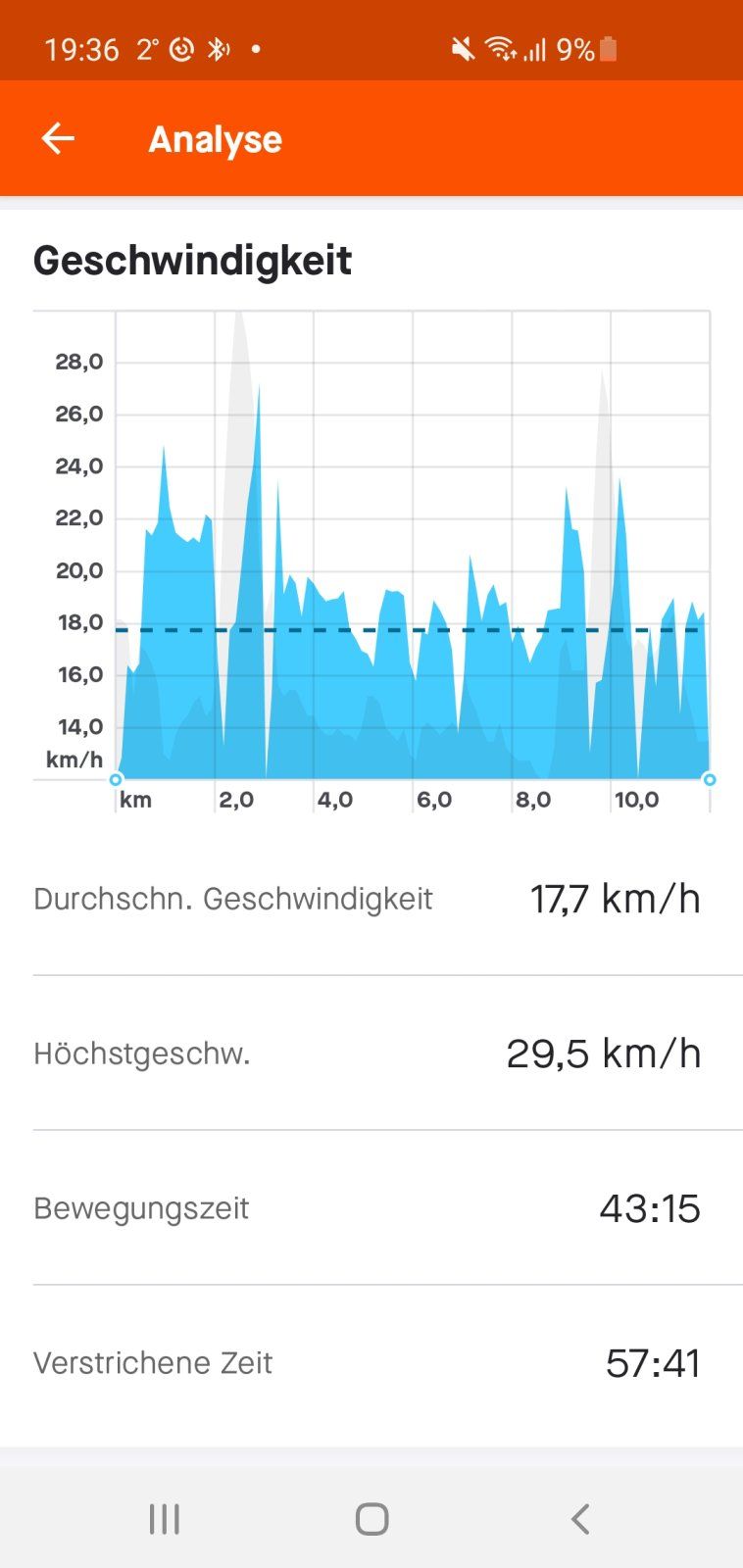Image resolution: width=743 pixels, height=1568 pixels.
Task: Open the recent apps overview
Action: coord(164,1519)
